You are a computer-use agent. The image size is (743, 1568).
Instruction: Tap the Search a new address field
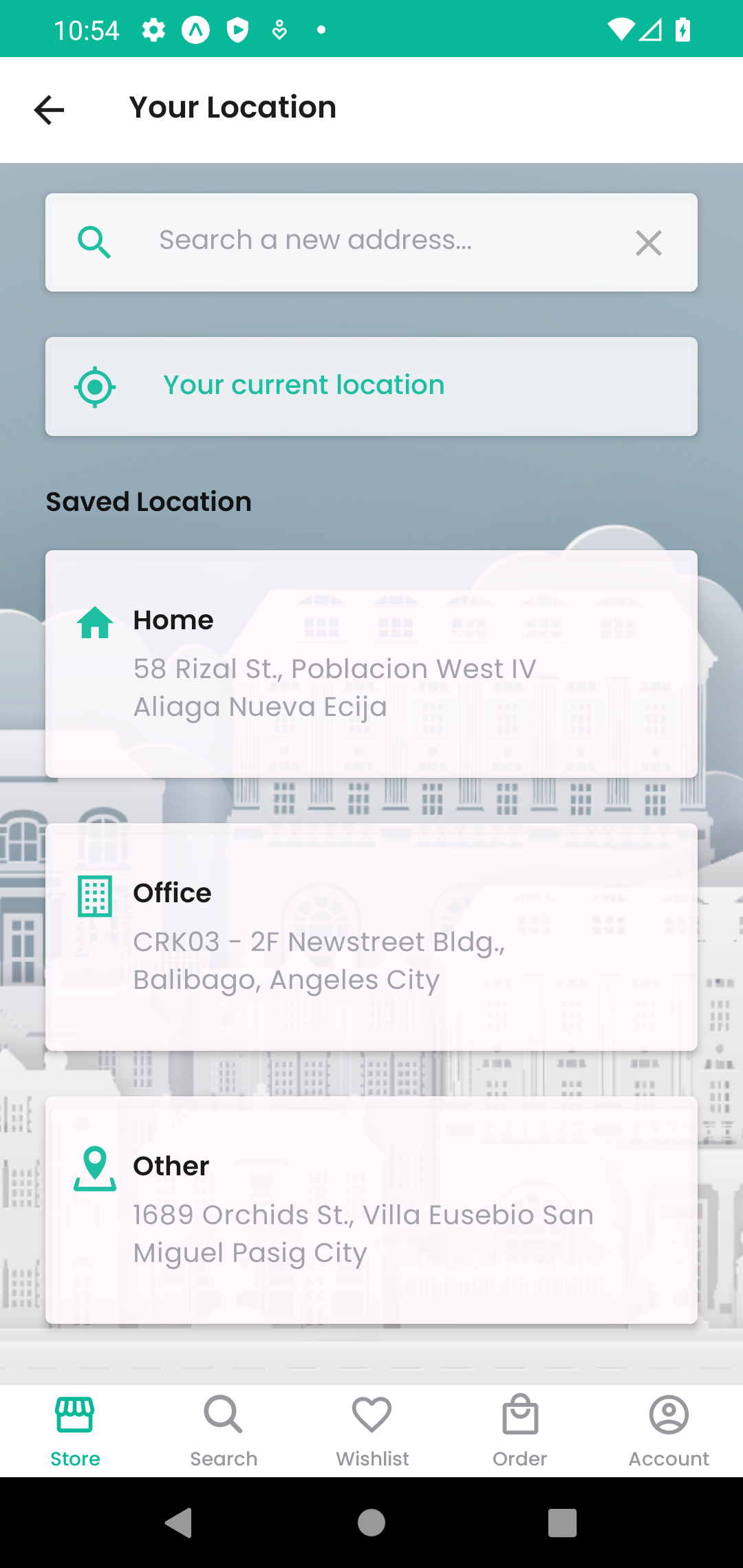click(x=371, y=241)
